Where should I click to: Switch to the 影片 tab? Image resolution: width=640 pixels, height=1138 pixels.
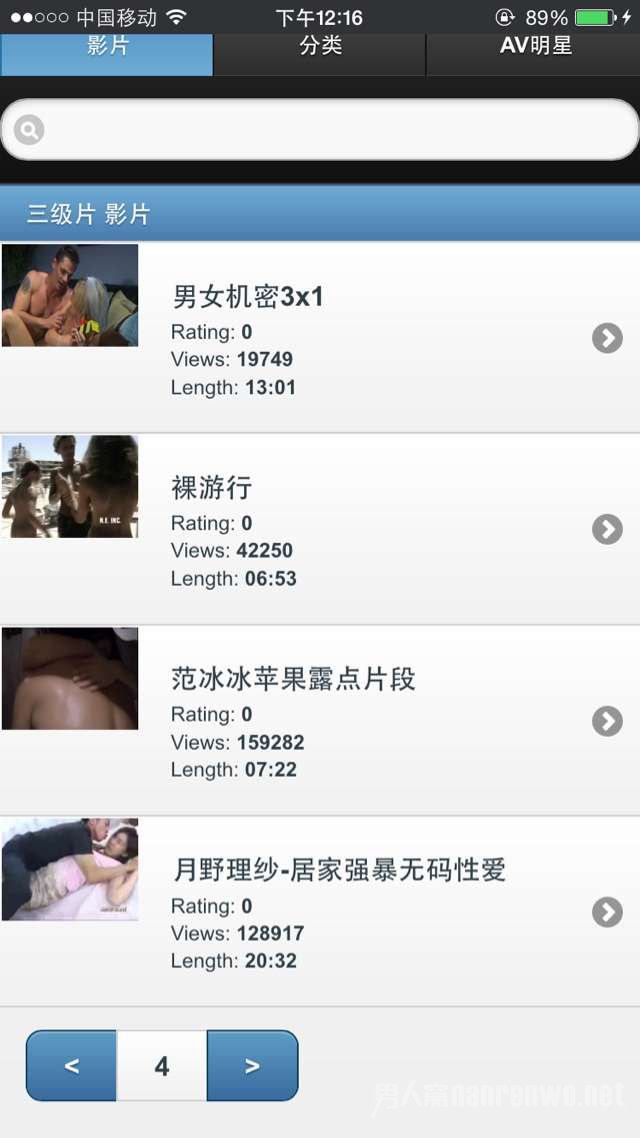tap(107, 52)
